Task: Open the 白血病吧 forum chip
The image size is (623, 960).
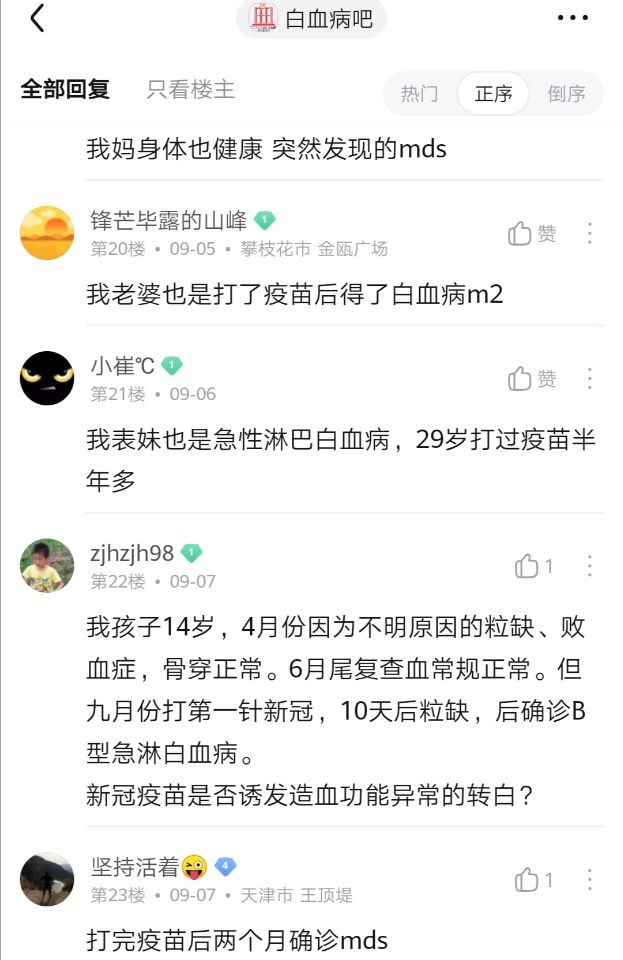Action: click(311, 18)
